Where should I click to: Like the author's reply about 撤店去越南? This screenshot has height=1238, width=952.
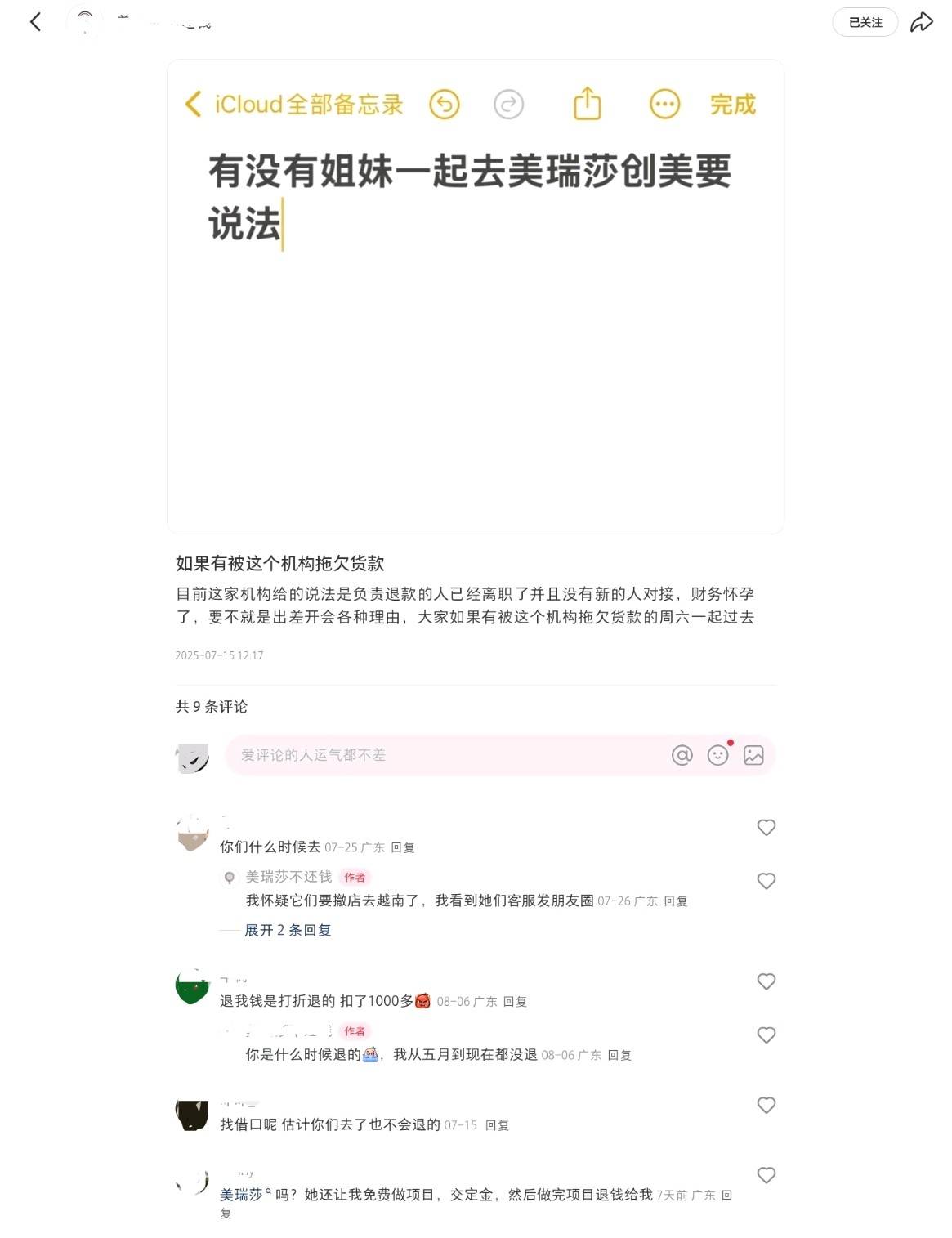(x=766, y=881)
